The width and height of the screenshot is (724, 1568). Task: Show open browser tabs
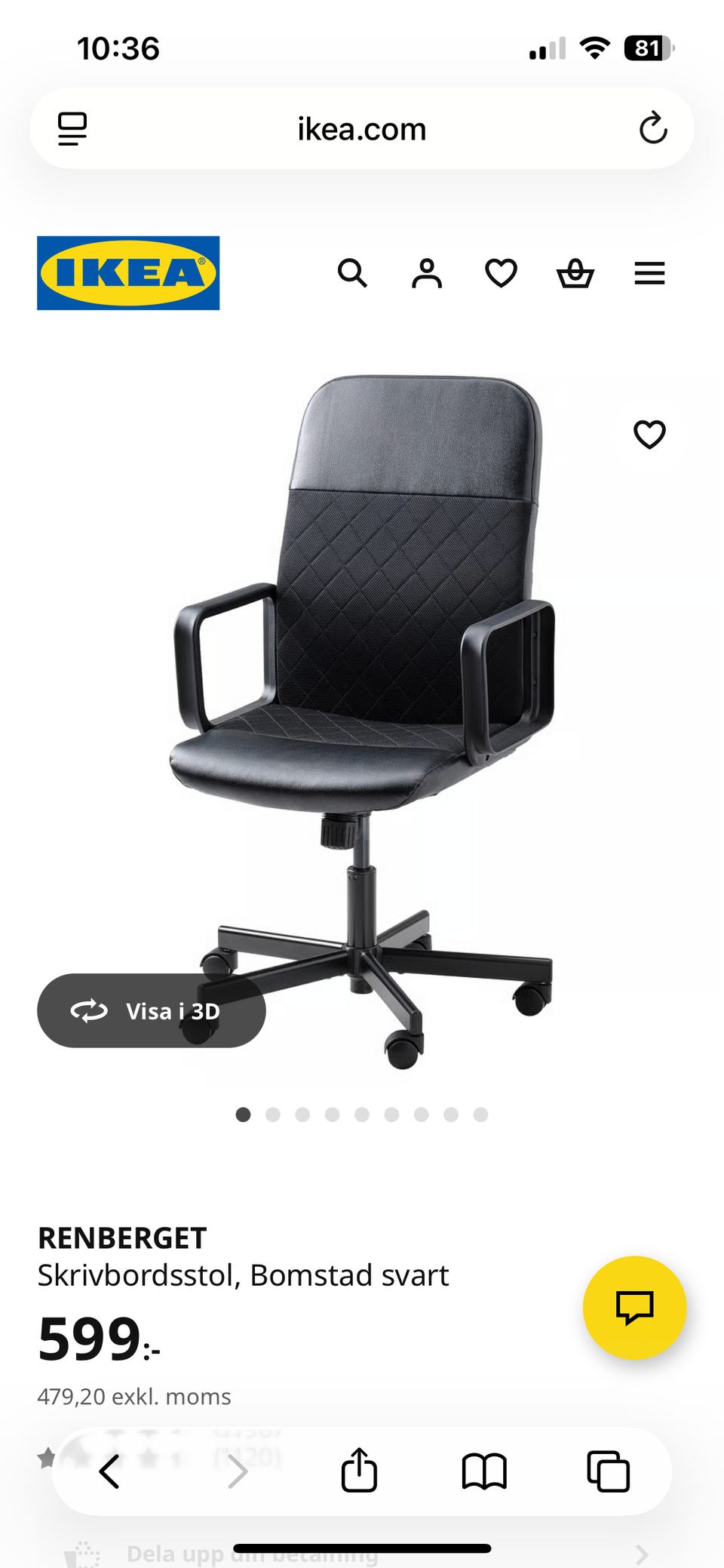tap(608, 1471)
